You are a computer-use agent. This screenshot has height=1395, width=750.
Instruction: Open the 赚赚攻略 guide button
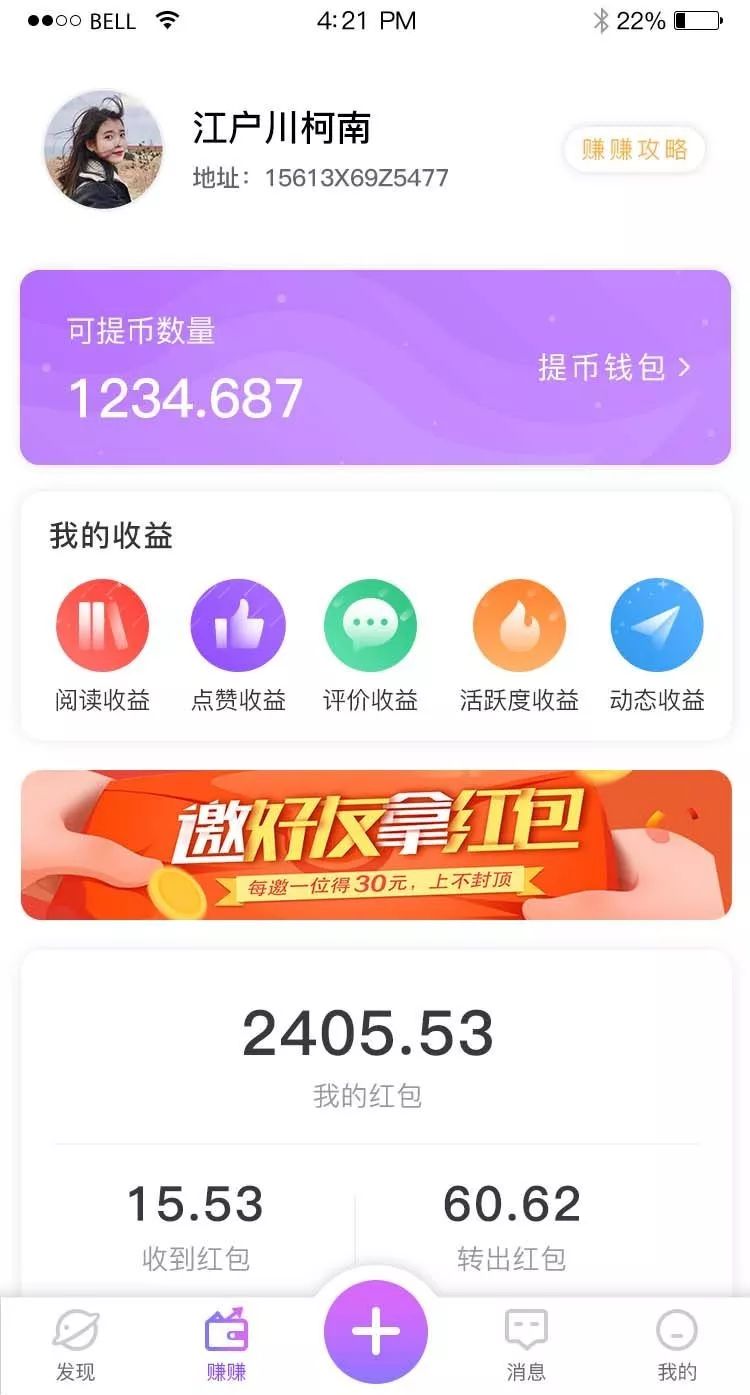click(x=634, y=150)
